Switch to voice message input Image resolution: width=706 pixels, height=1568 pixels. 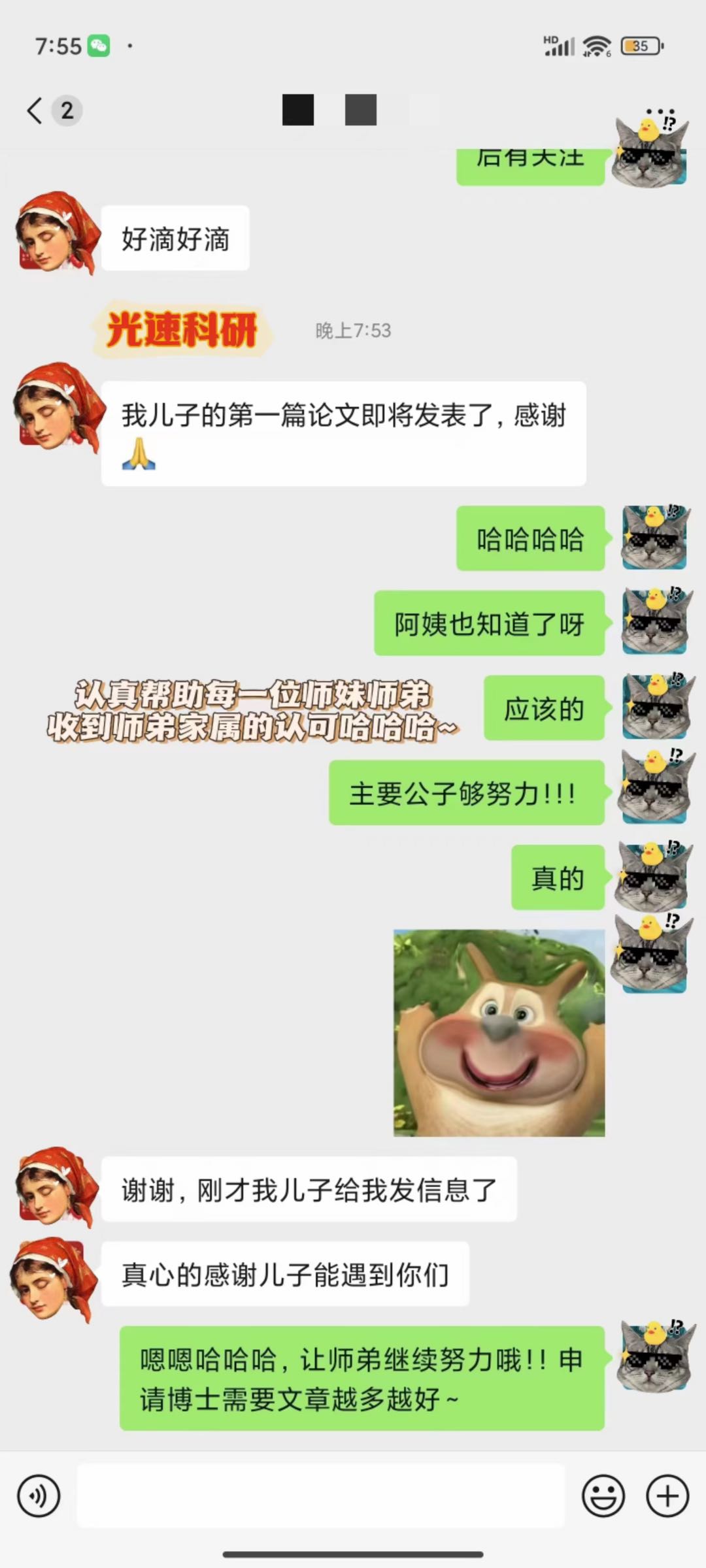tap(39, 1495)
